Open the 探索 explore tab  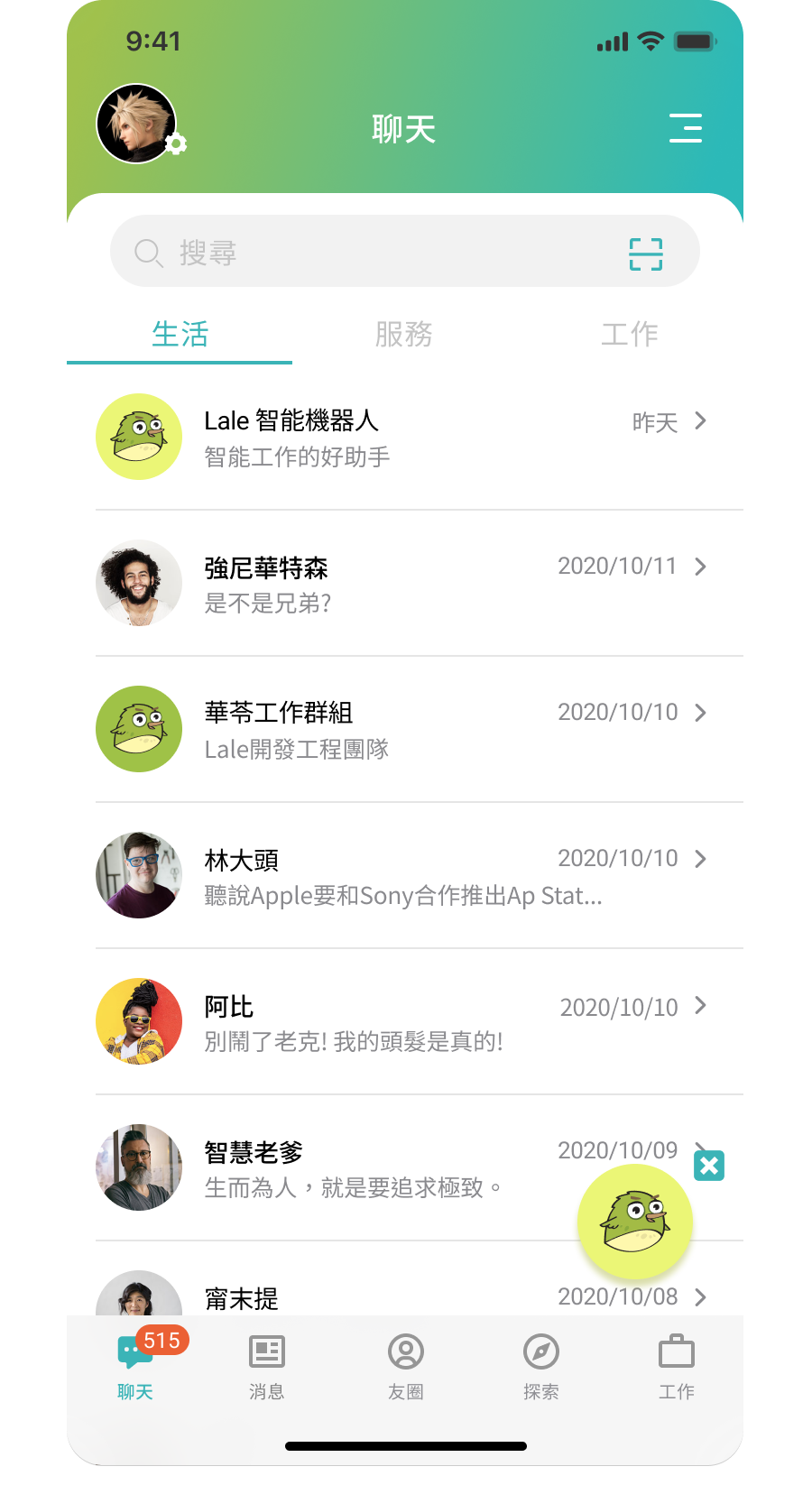(541, 1366)
